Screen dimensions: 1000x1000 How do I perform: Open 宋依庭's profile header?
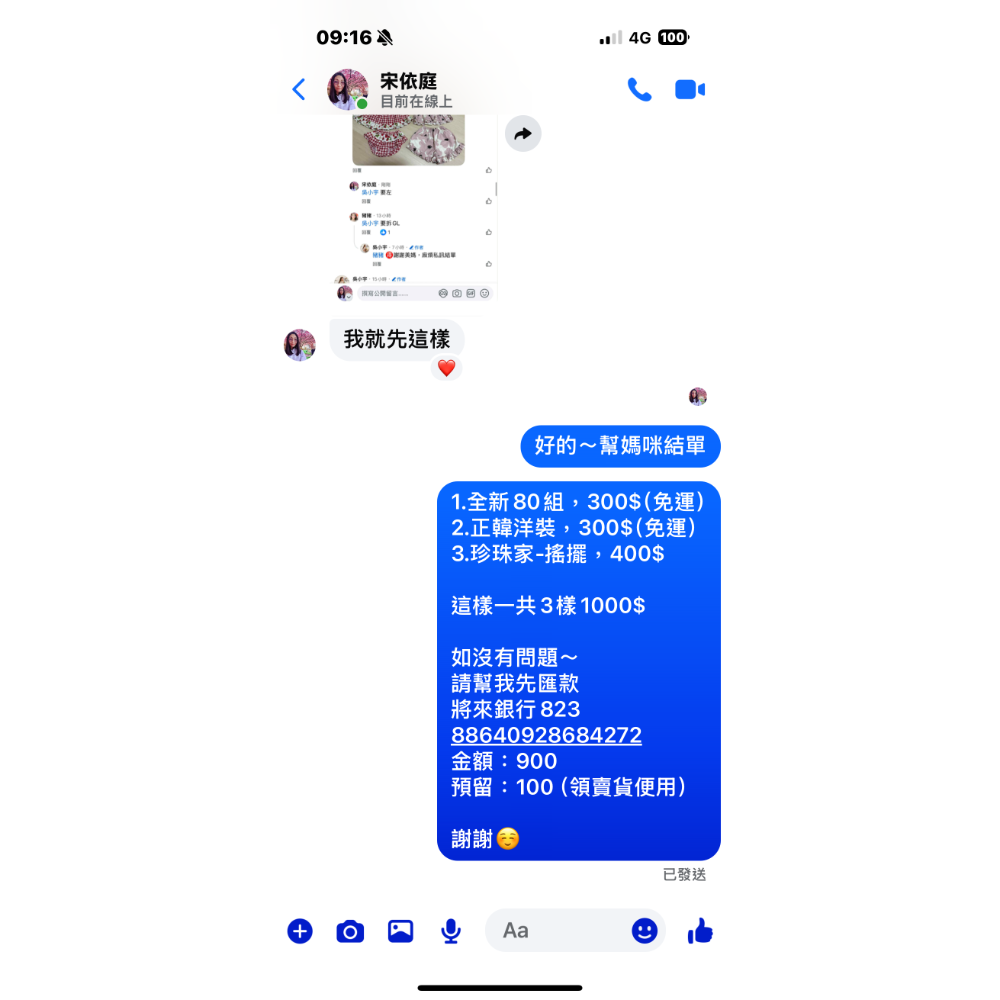[x=415, y=90]
